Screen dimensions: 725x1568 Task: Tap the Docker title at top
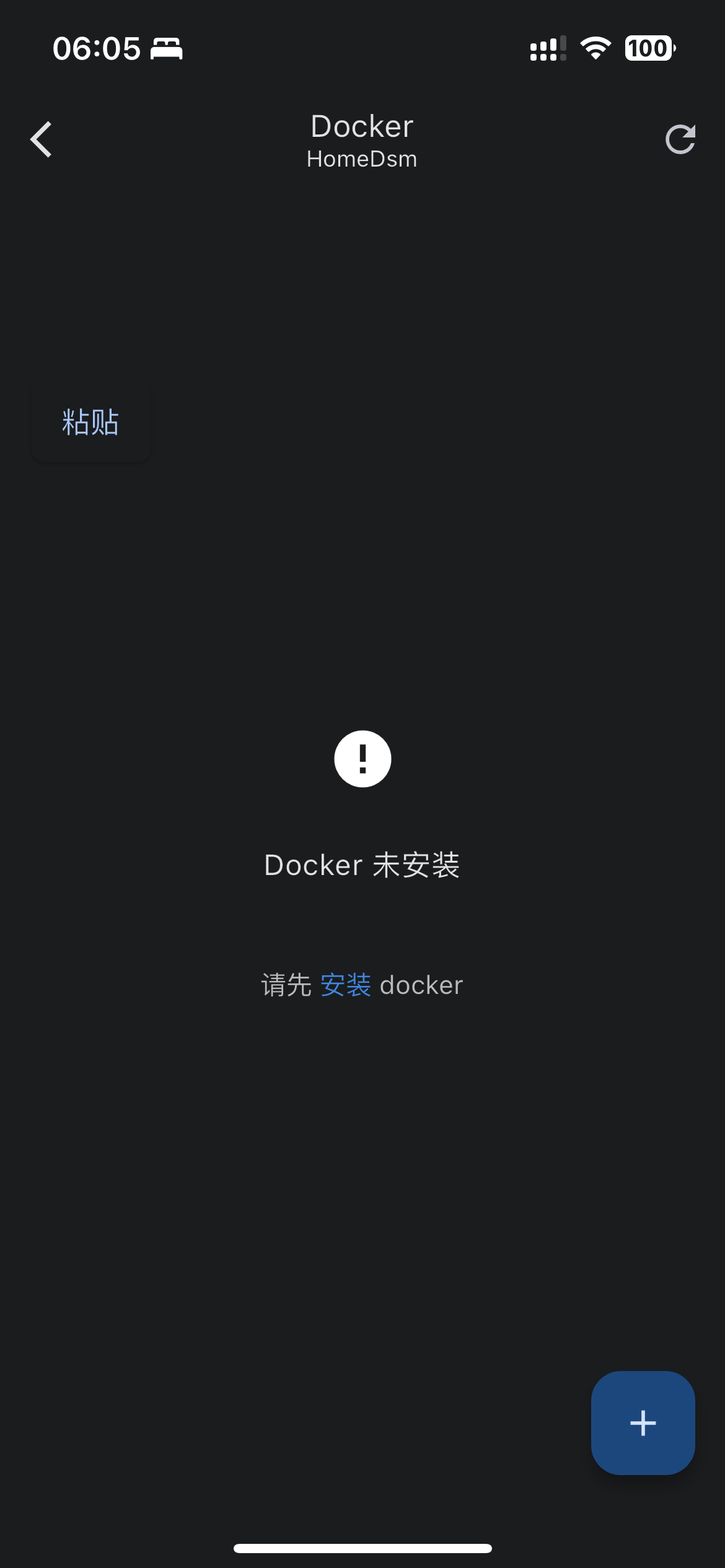pos(362,126)
